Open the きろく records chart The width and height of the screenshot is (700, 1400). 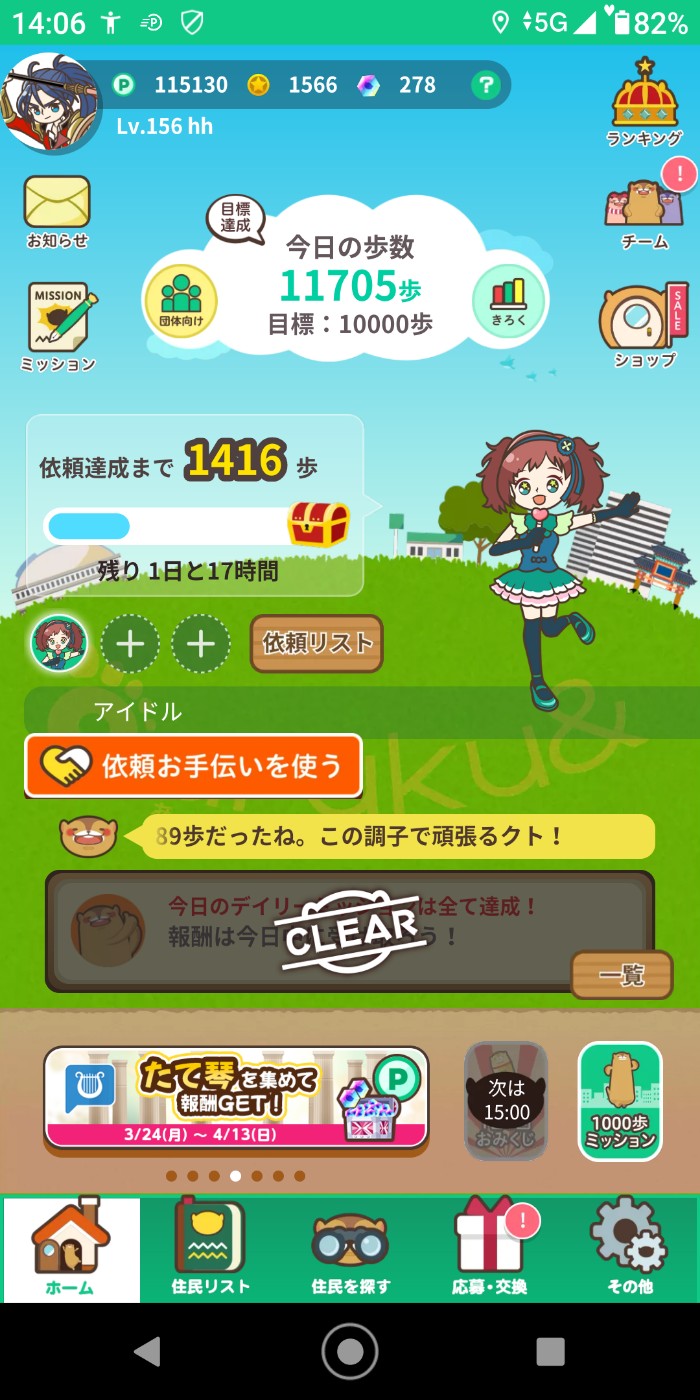point(508,299)
